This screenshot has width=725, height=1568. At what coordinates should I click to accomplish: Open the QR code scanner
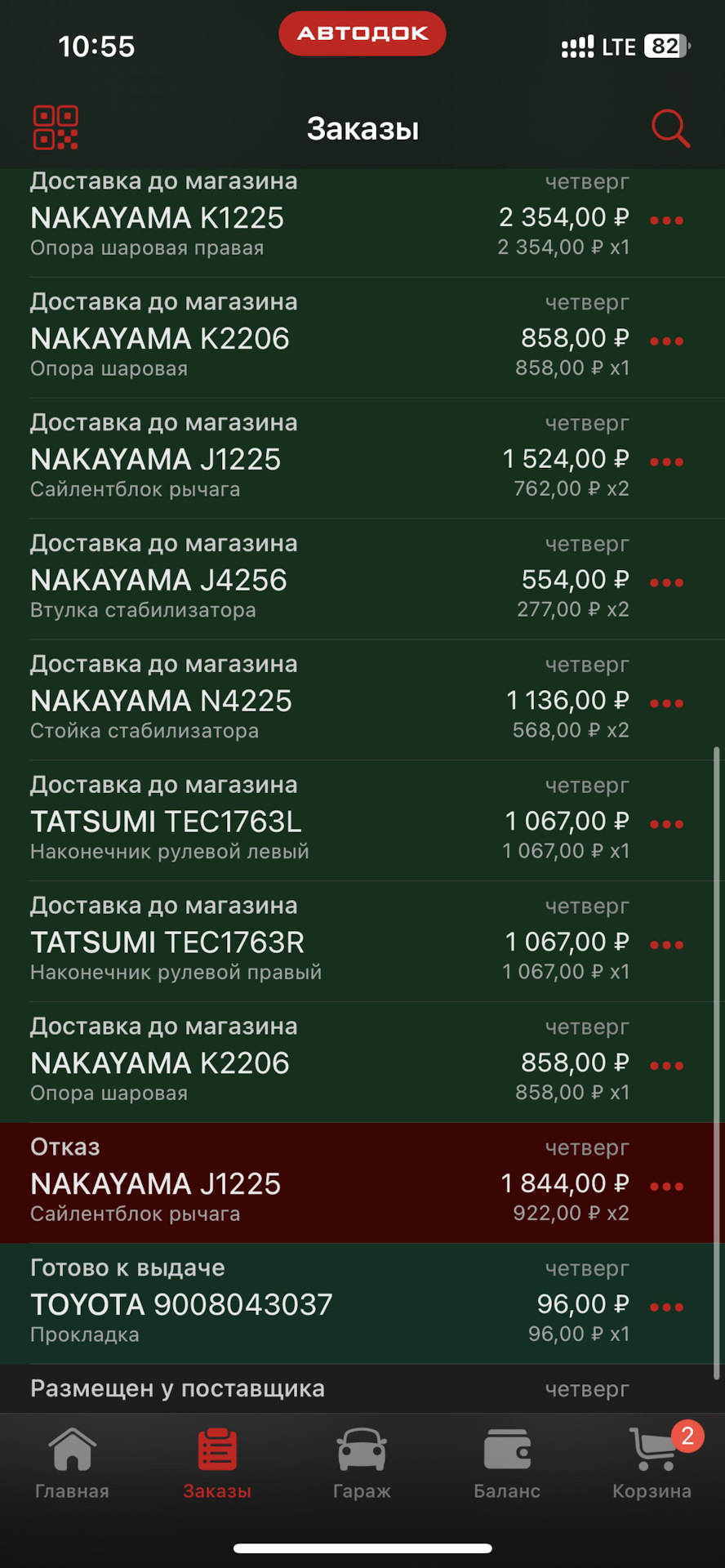(56, 128)
